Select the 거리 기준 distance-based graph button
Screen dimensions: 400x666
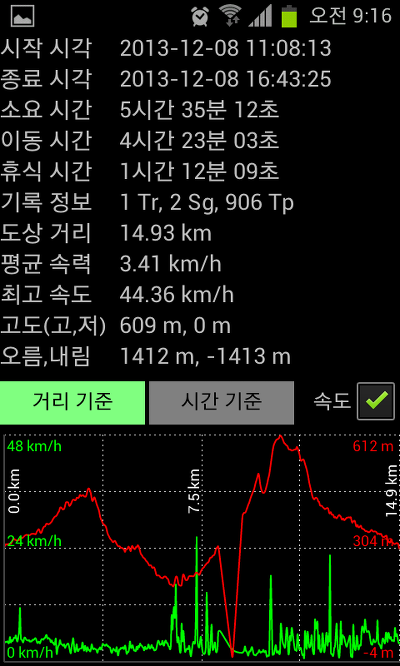[x=72, y=402]
